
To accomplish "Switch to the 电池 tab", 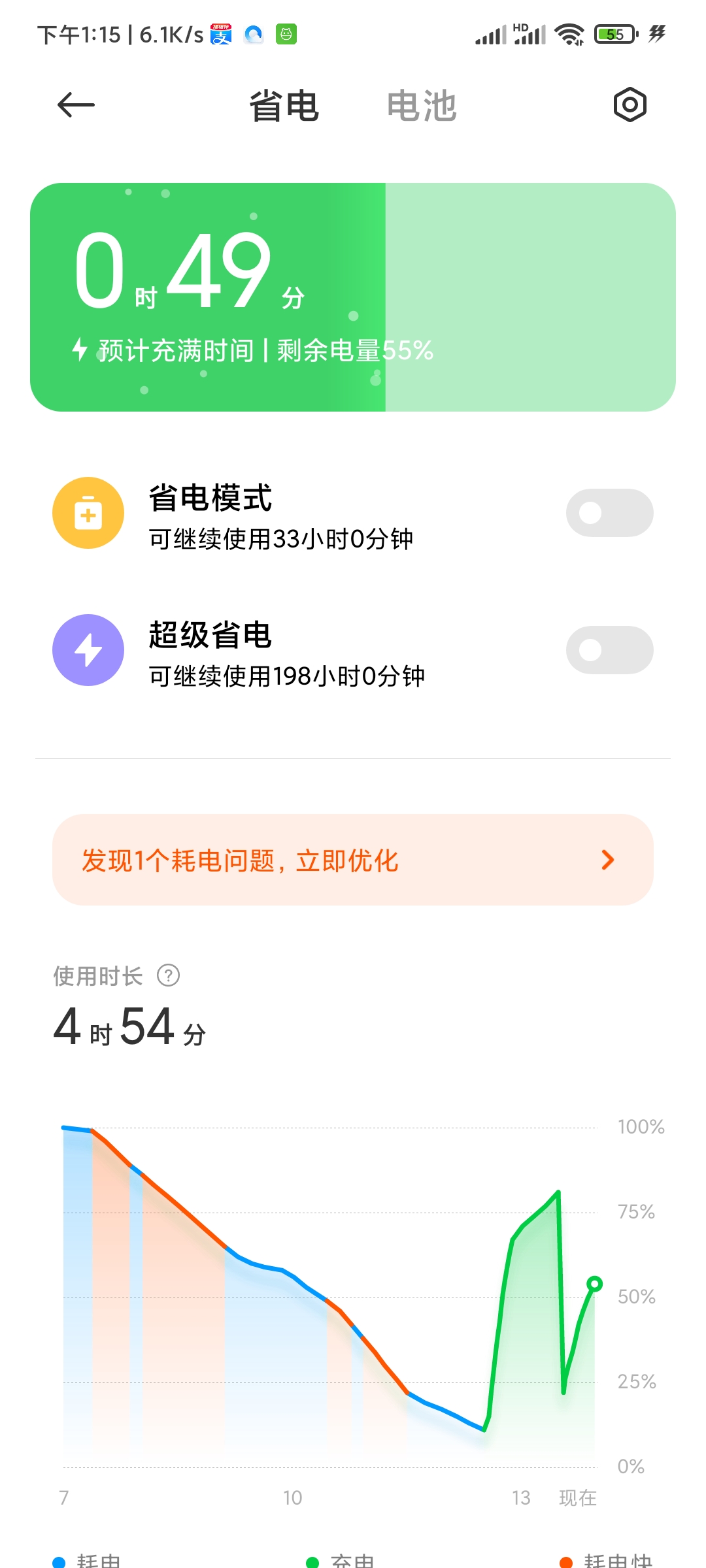I will [422, 106].
